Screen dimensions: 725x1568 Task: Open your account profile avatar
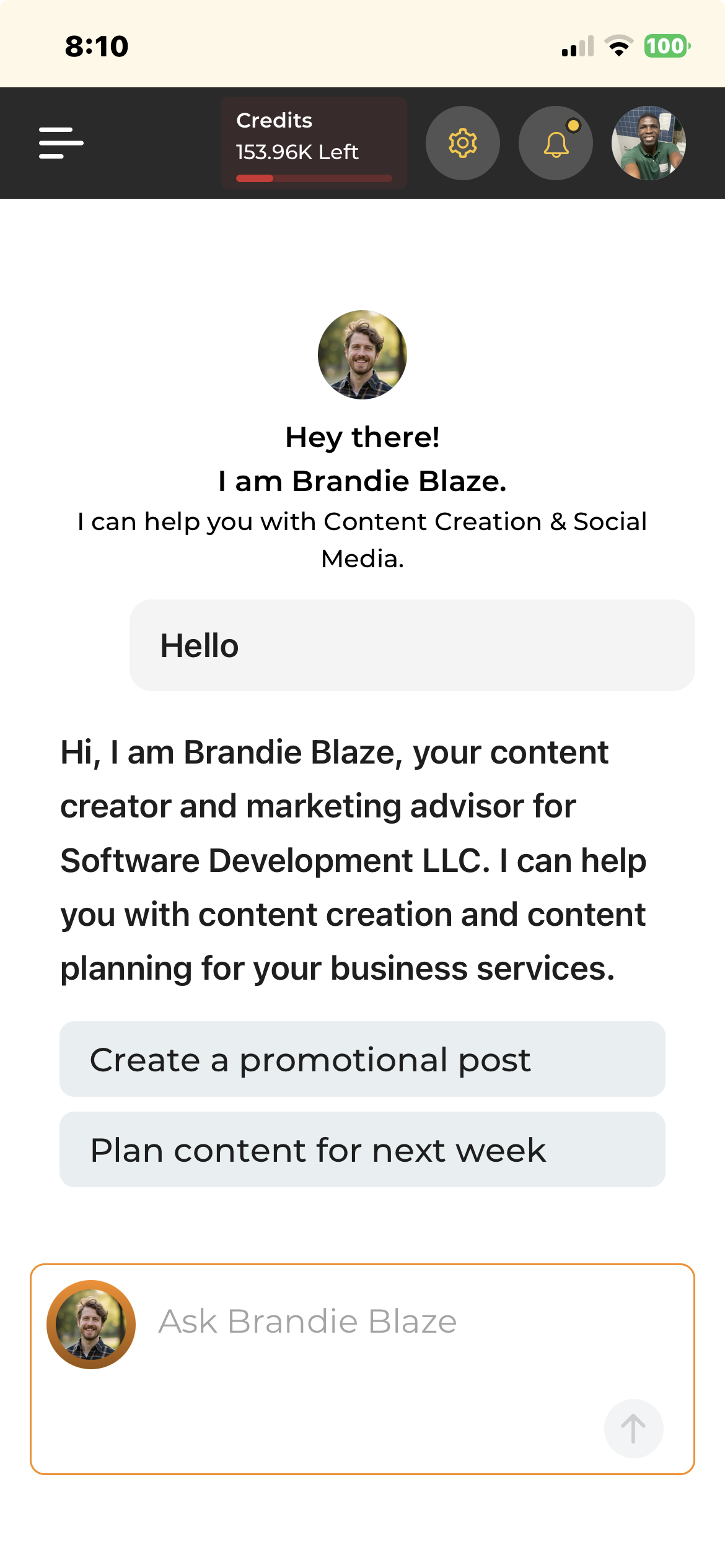(648, 143)
